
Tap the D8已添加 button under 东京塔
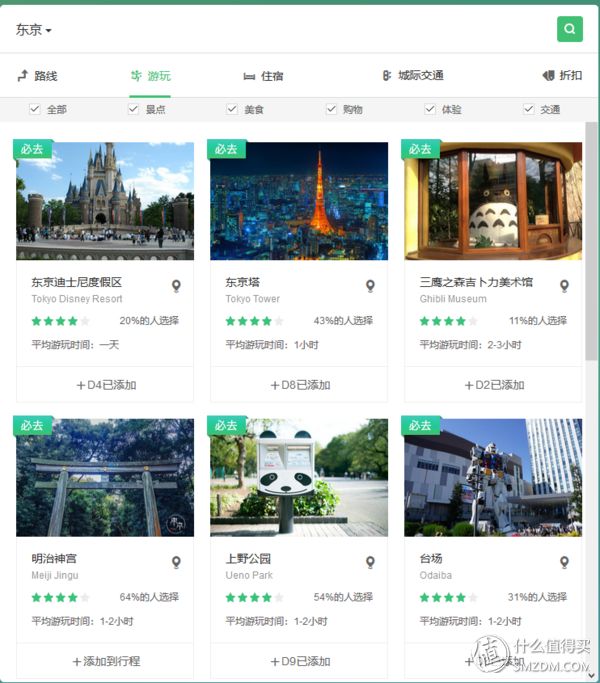click(x=299, y=385)
